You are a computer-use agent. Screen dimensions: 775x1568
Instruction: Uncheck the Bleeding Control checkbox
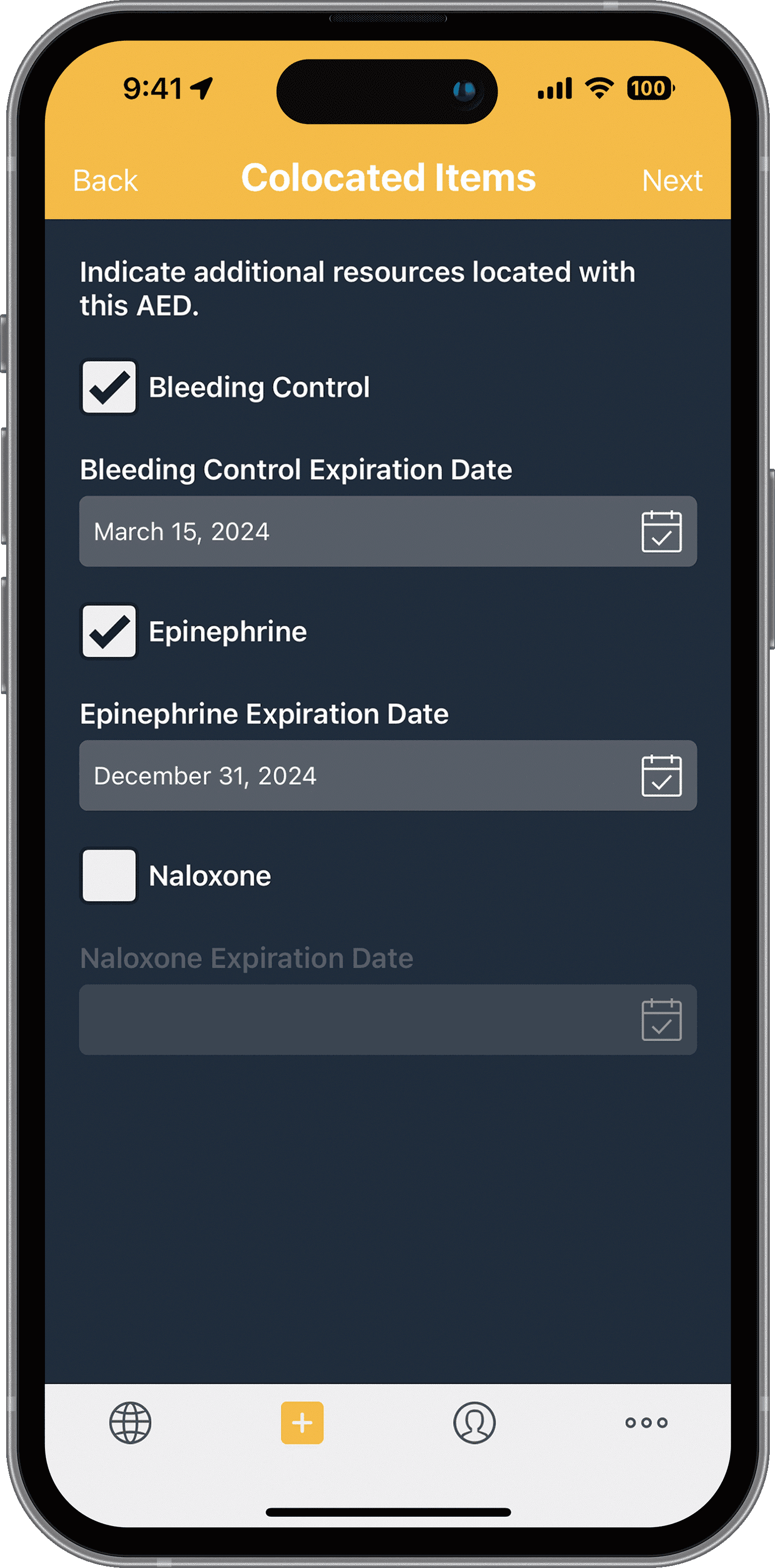(x=109, y=387)
